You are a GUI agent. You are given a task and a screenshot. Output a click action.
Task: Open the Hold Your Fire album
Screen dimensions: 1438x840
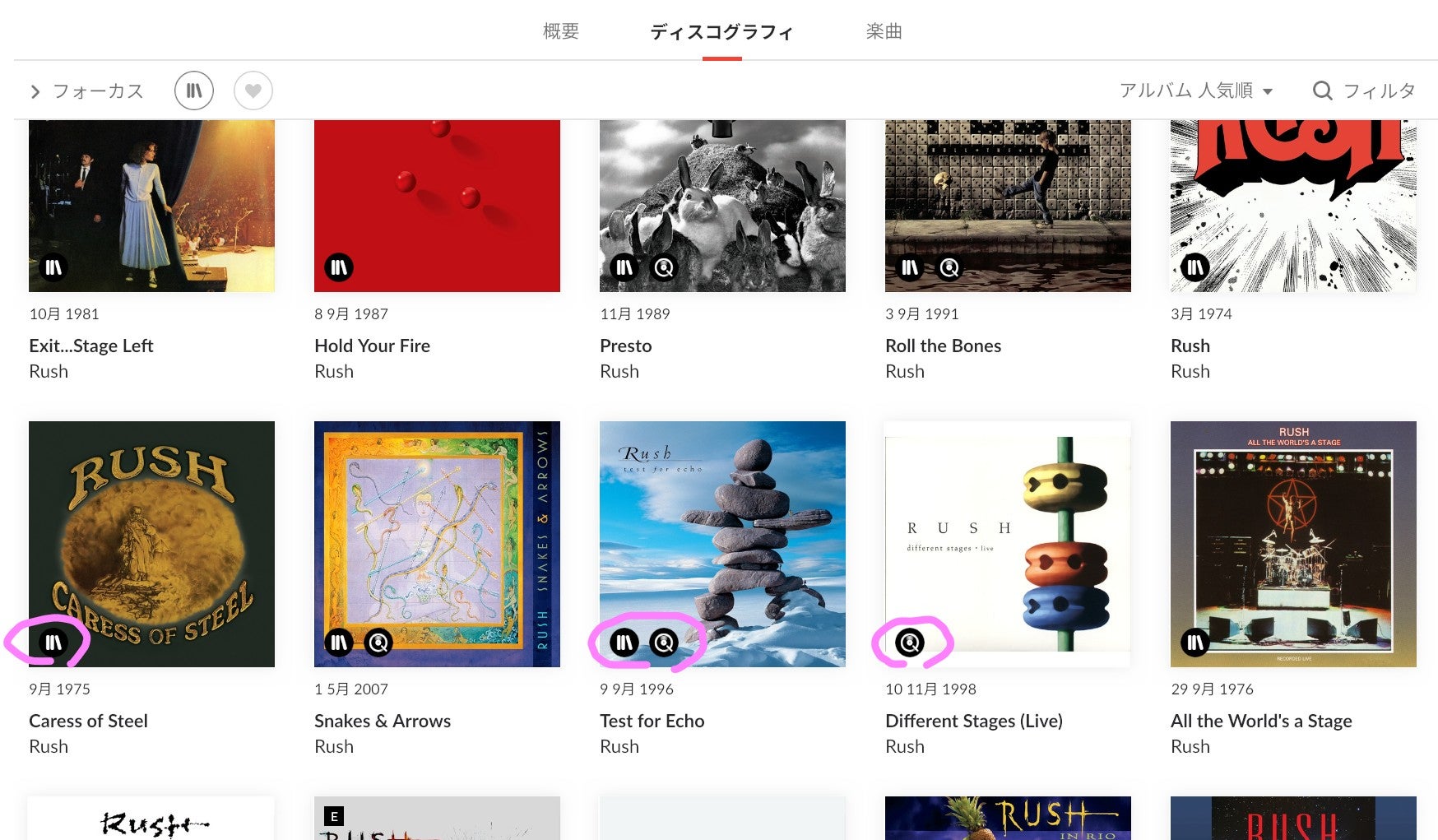coord(437,206)
